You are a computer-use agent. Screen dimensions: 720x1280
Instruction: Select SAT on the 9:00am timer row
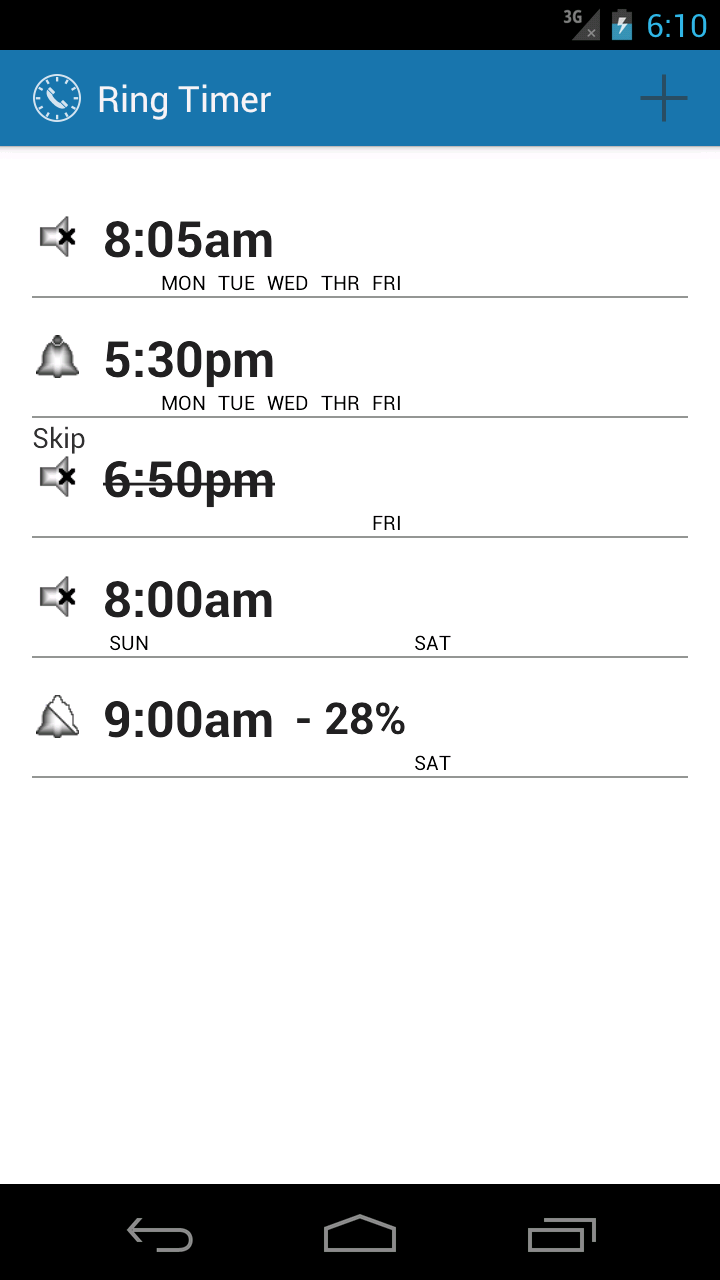point(433,762)
